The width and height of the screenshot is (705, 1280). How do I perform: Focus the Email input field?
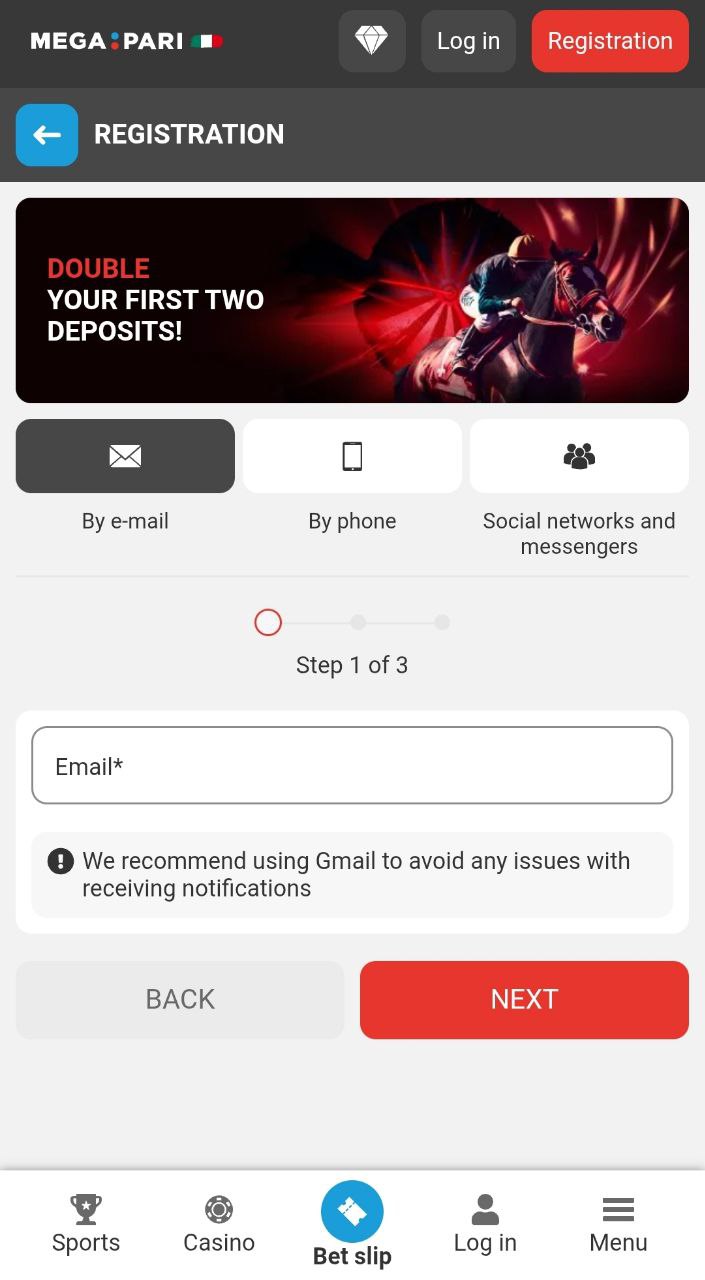[x=352, y=765]
